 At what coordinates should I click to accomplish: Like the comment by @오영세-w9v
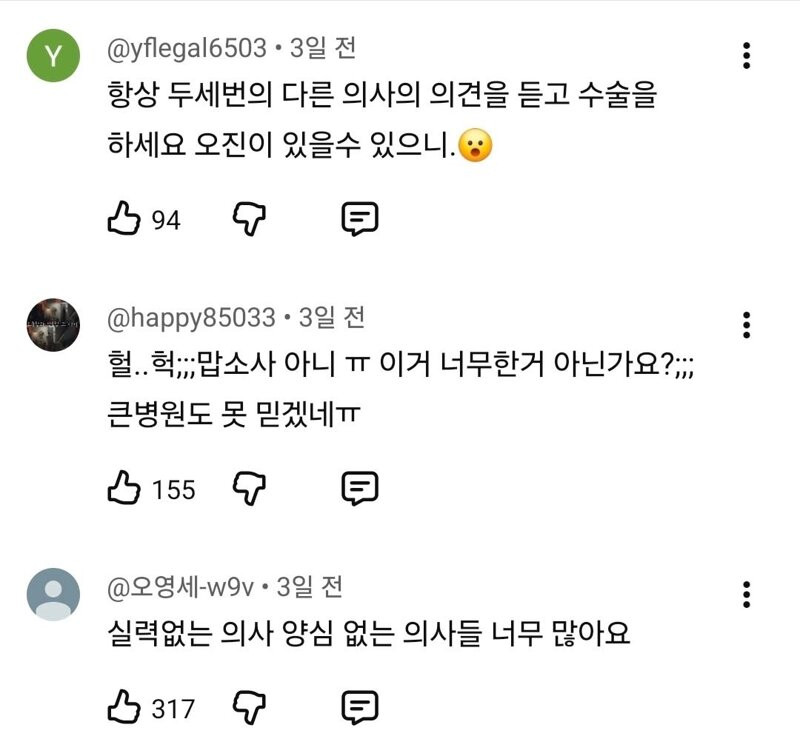click(x=123, y=708)
